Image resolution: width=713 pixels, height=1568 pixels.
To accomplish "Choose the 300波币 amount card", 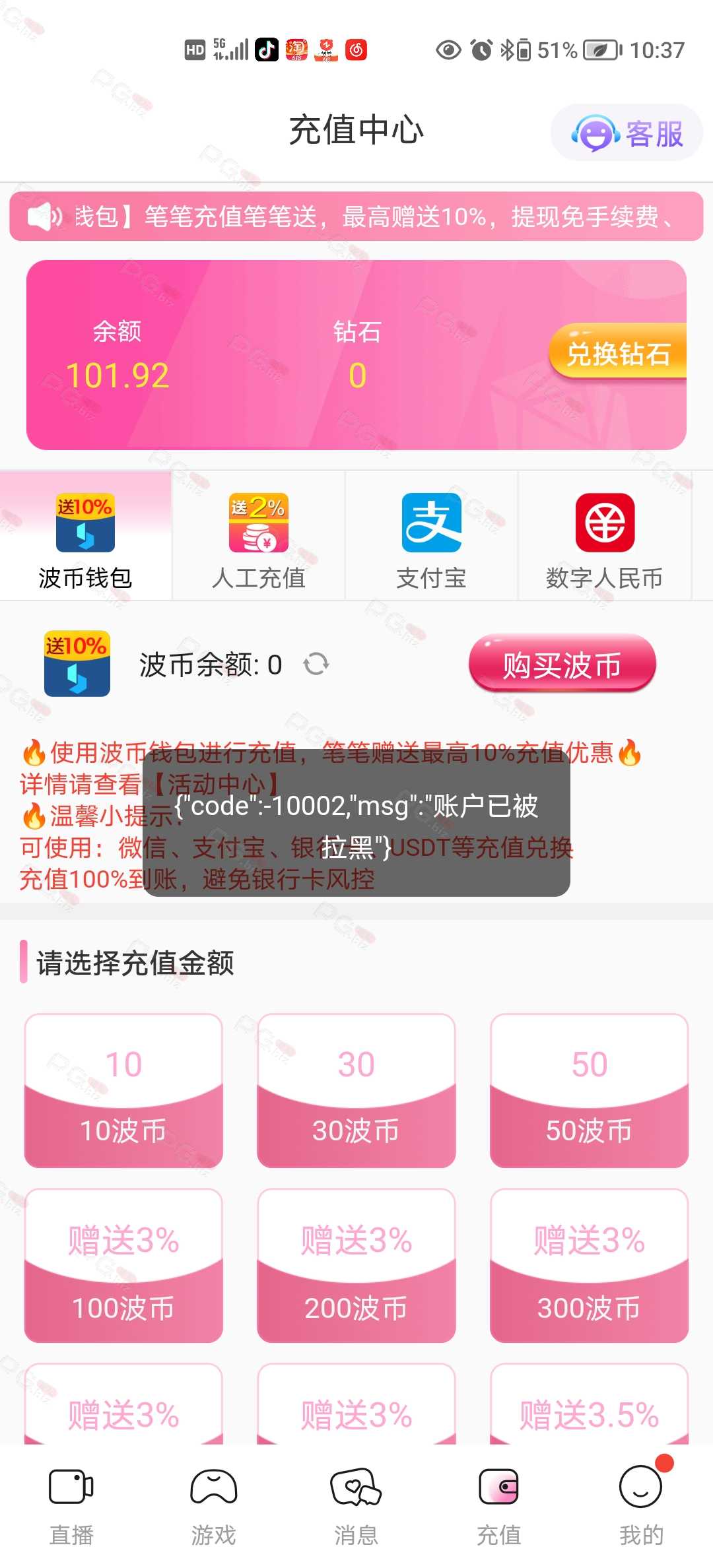I will click(x=589, y=1266).
